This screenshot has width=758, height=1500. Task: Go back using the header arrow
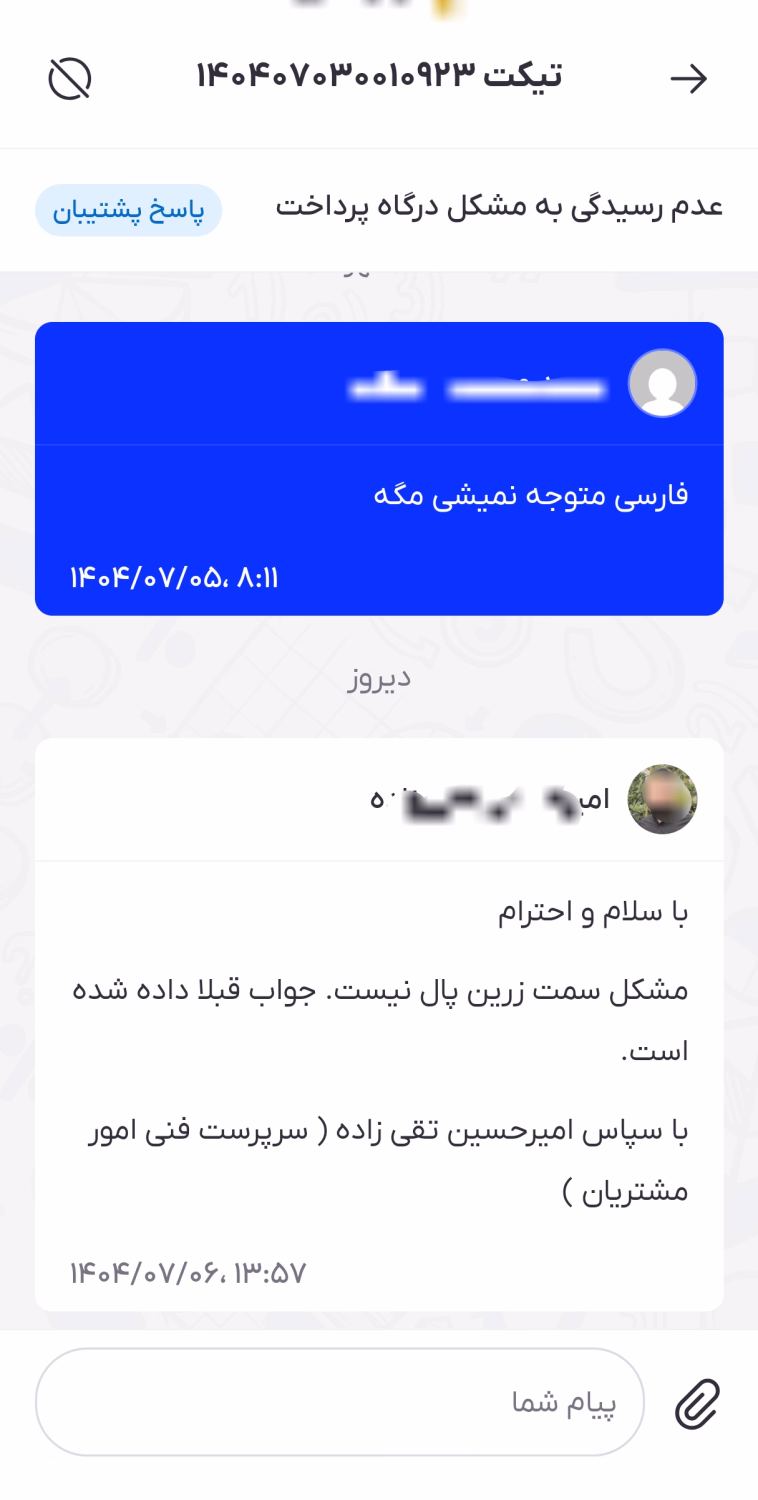pyautogui.click(x=688, y=78)
